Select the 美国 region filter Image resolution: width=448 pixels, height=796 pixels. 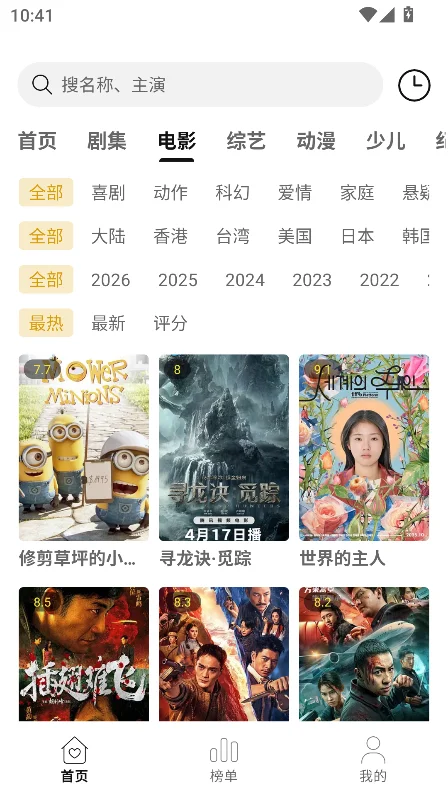[295, 236]
